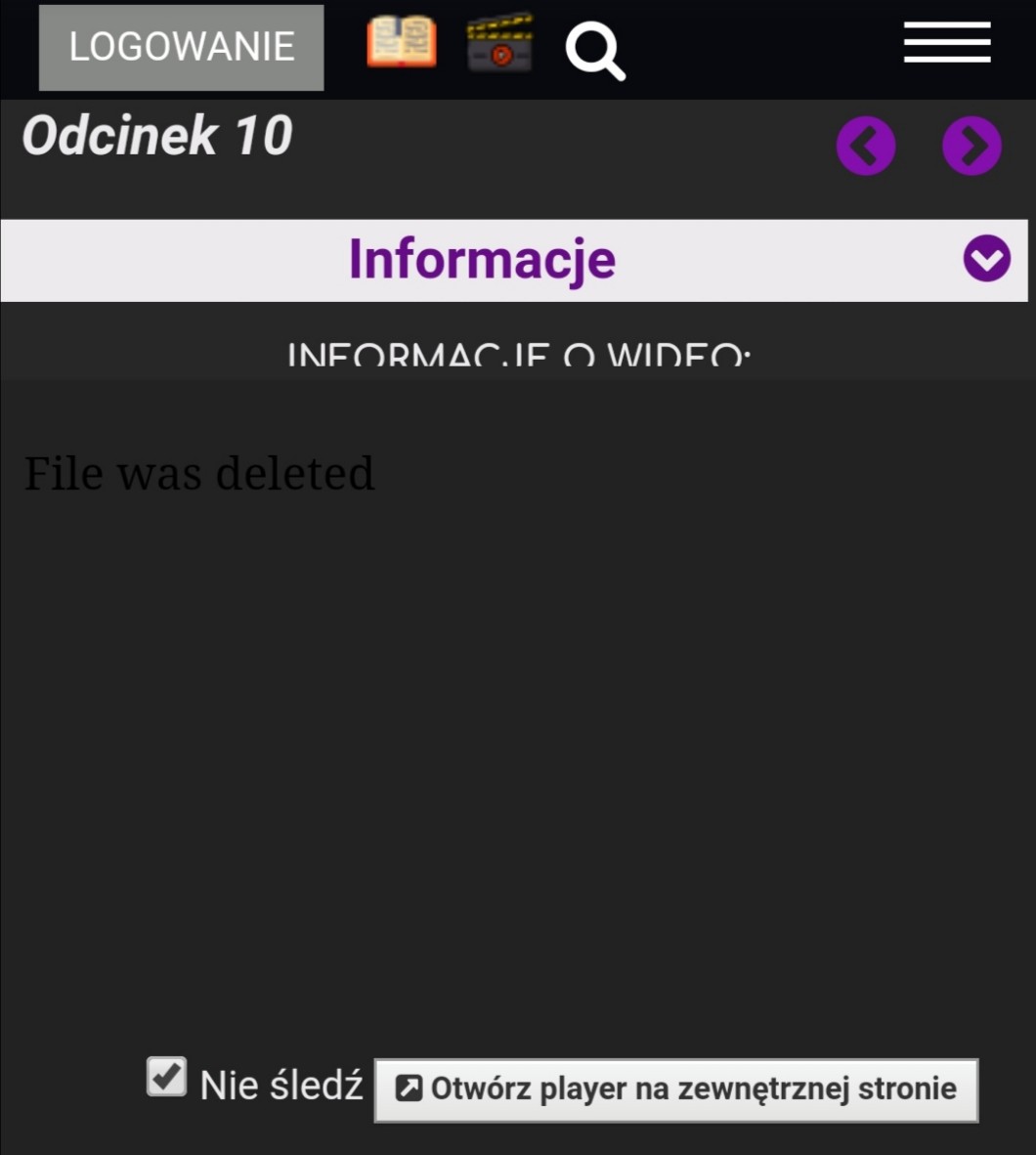1036x1155 pixels.
Task: Tap Otwórz player na zewnętrznej stronie
Action: coord(675,1089)
